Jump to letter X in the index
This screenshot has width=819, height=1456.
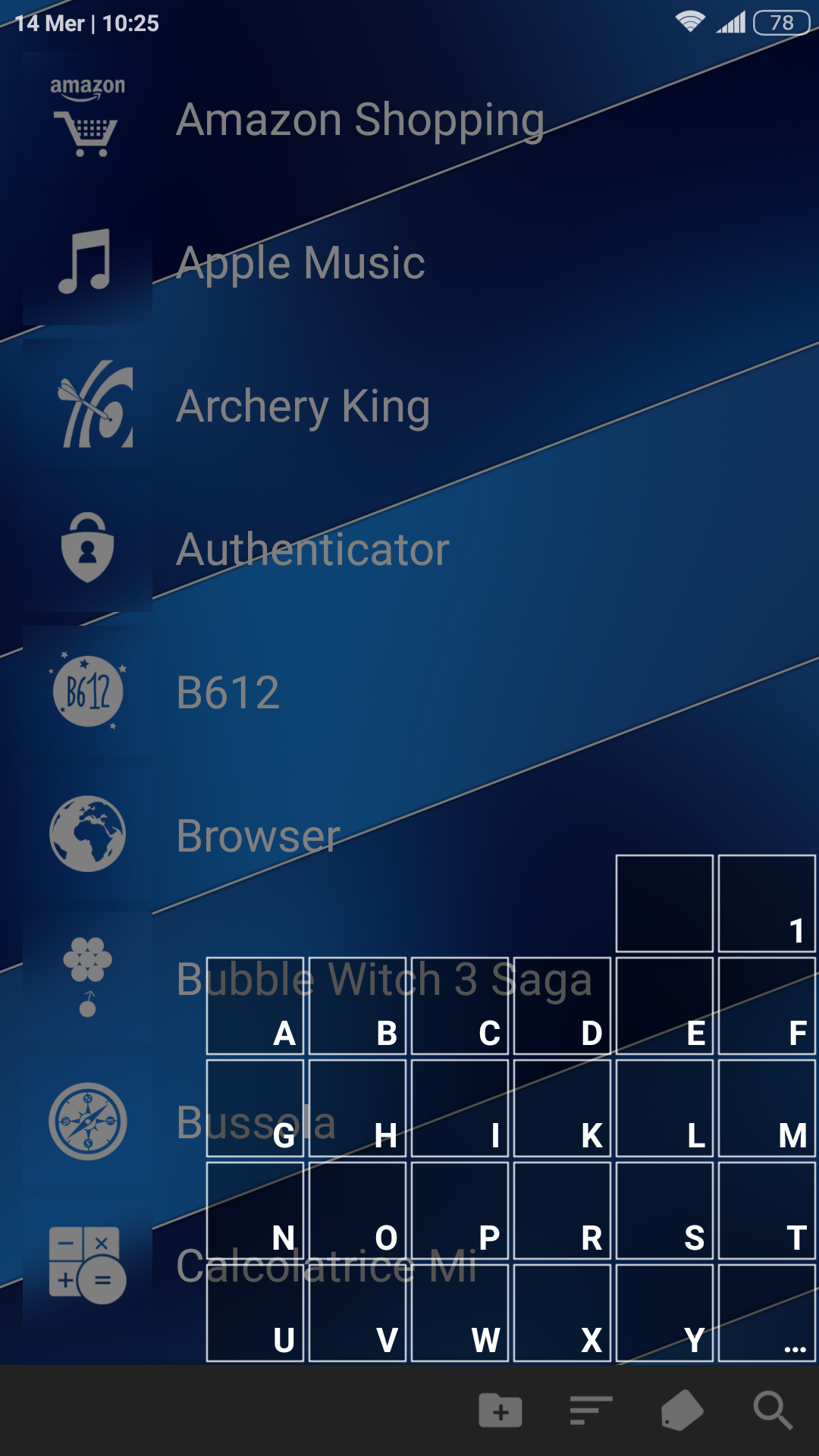click(562, 1313)
